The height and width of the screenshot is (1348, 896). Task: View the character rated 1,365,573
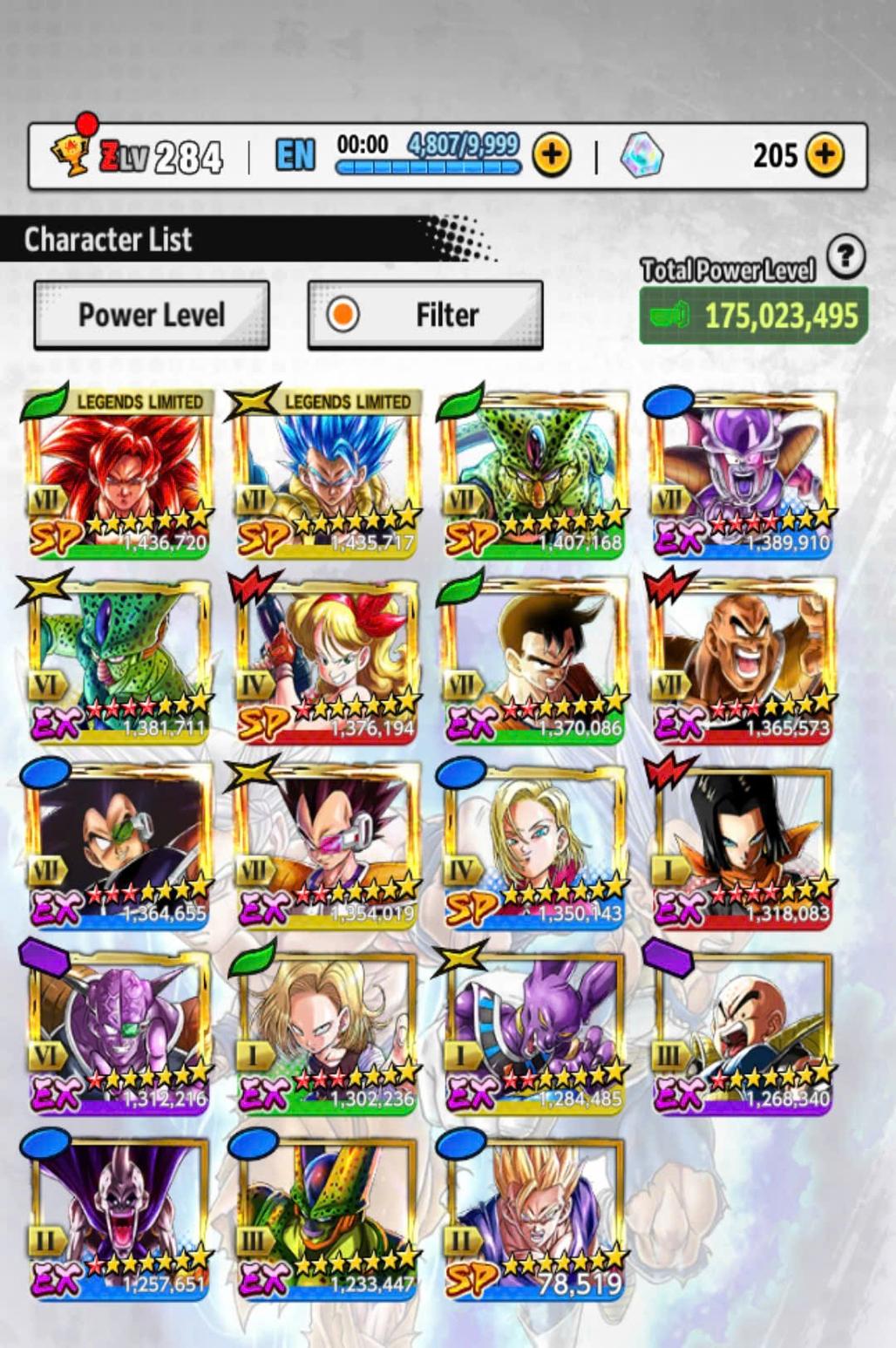click(x=741, y=660)
